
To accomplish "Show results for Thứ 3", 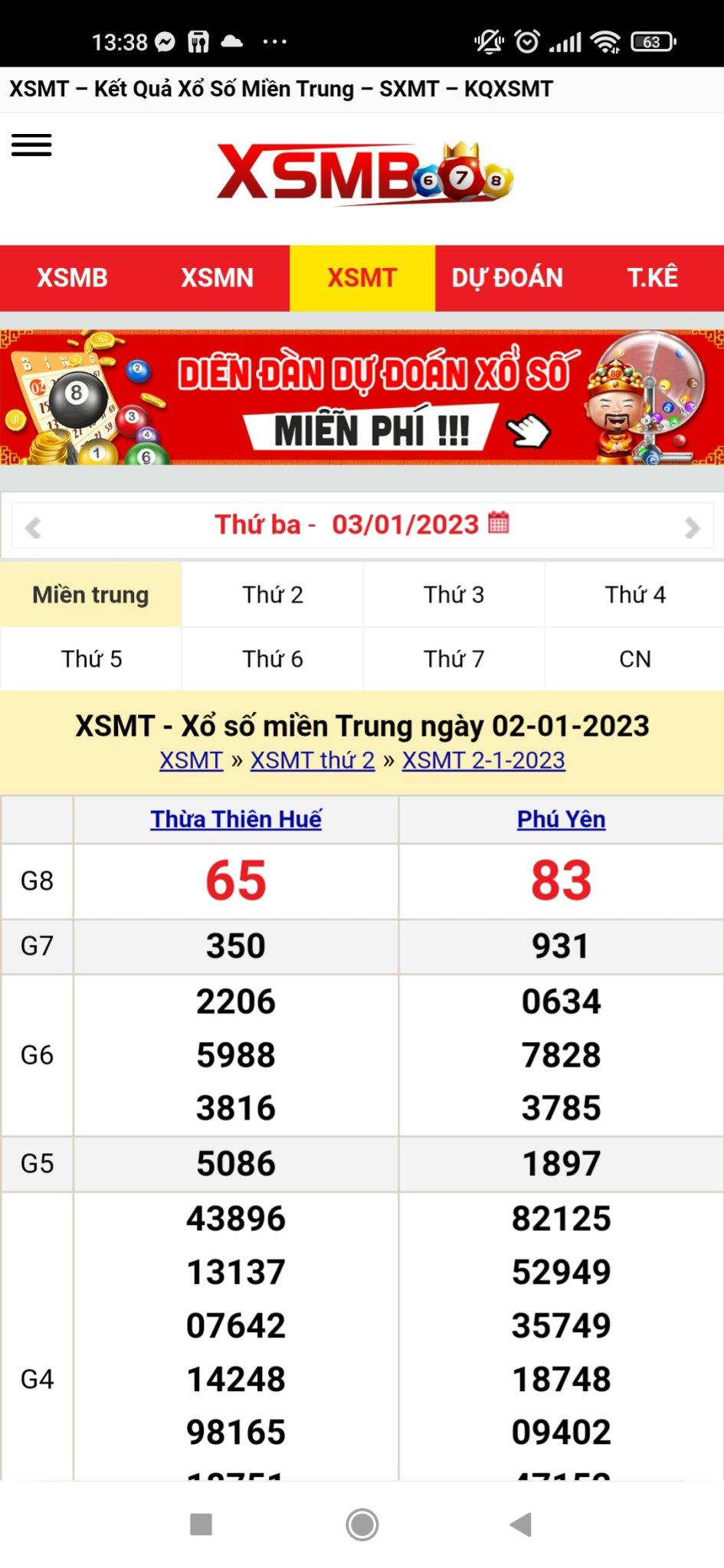I will tap(454, 595).
